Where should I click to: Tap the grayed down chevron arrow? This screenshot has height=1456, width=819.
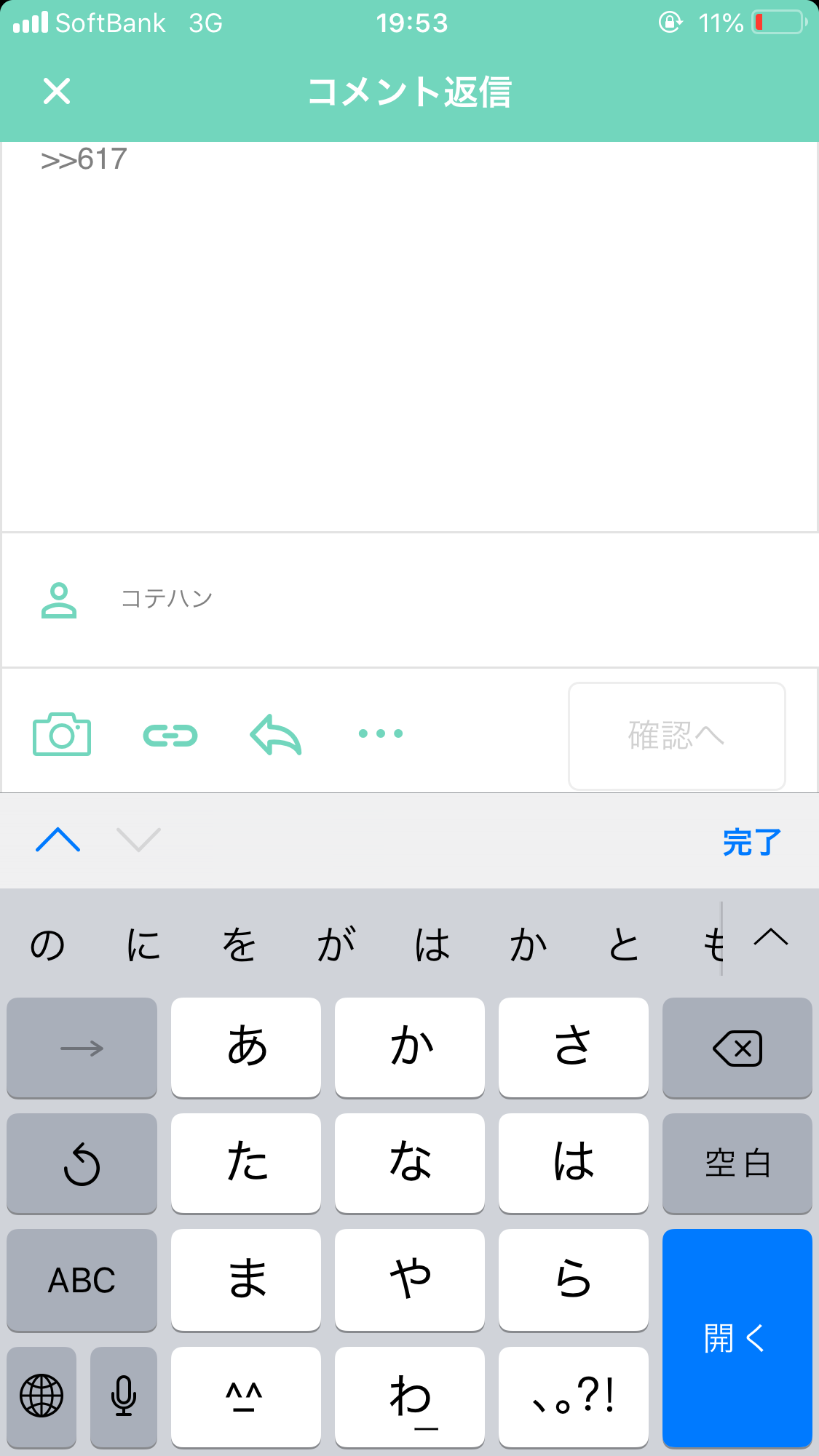[x=138, y=842]
